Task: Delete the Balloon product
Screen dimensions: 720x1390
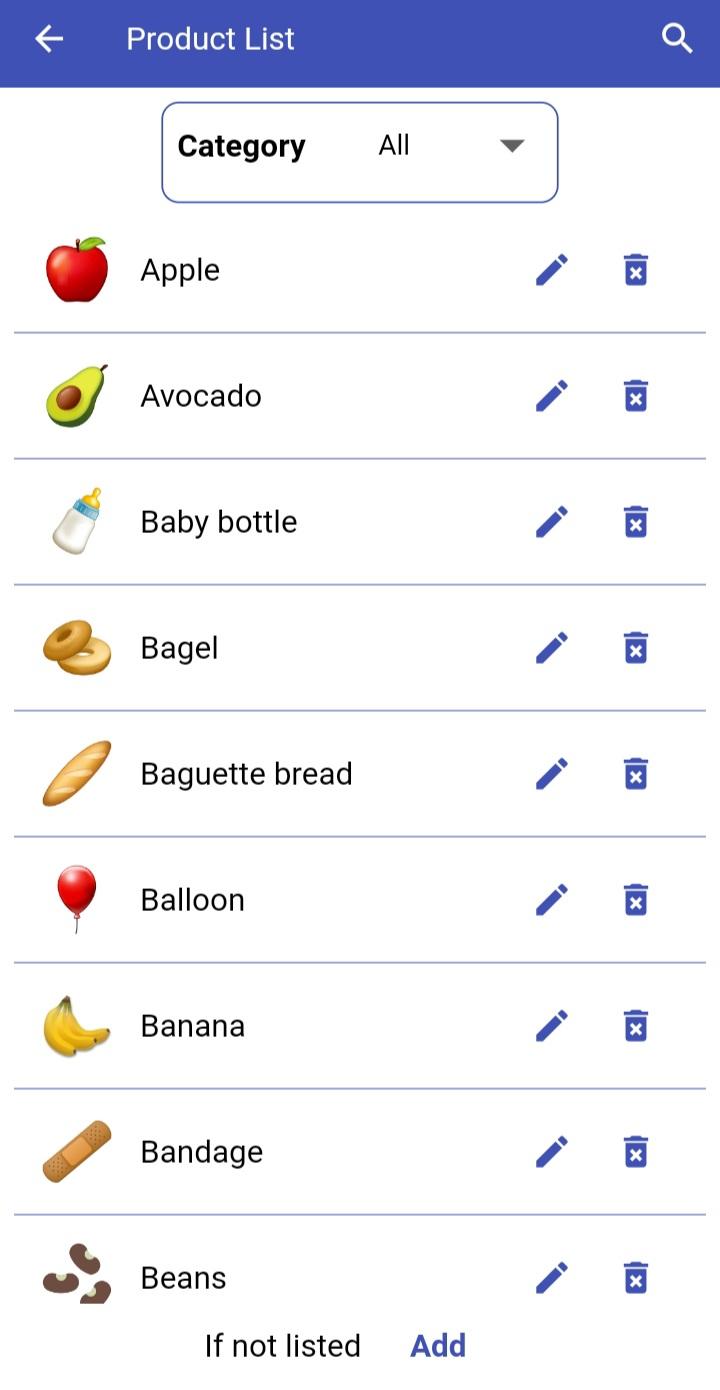Action: 636,900
